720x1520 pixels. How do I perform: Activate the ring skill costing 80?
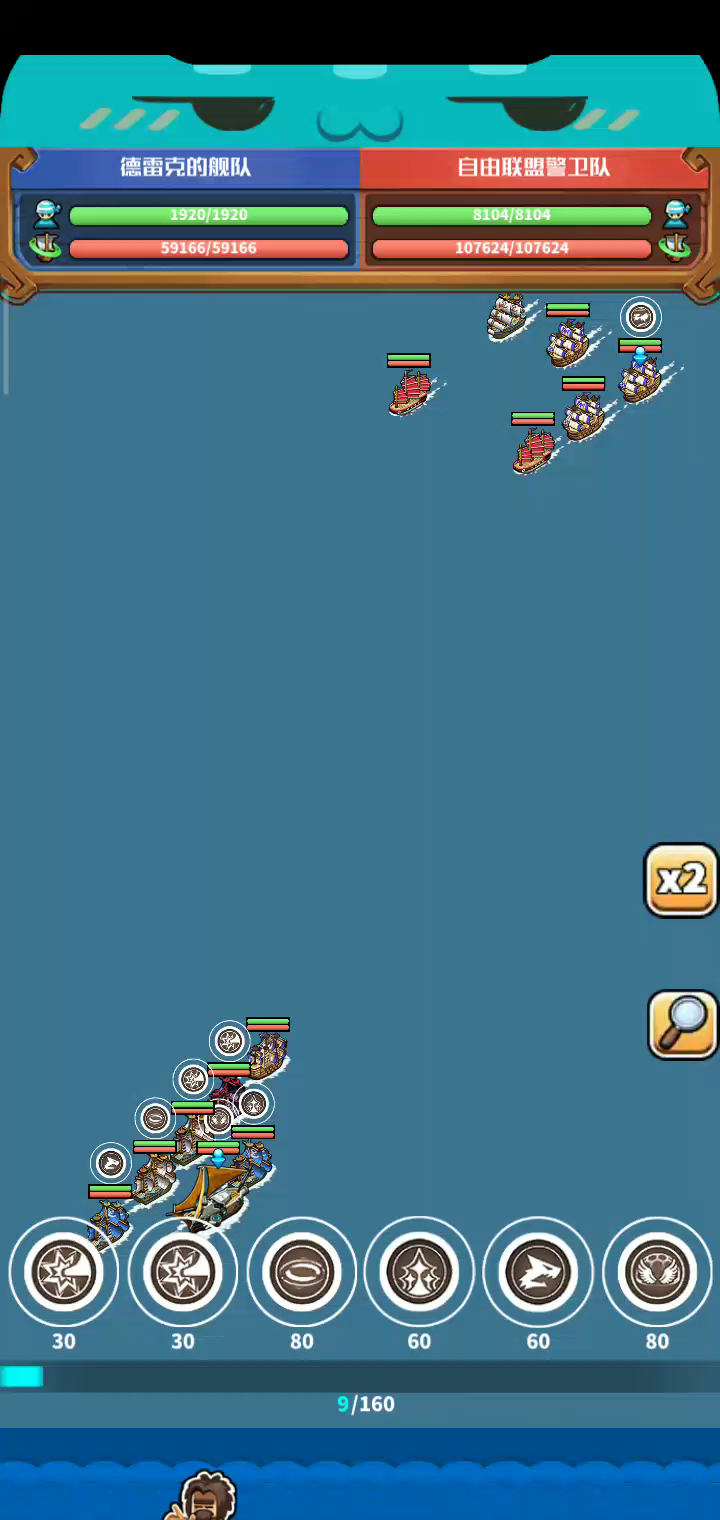tap(301, 1272)
